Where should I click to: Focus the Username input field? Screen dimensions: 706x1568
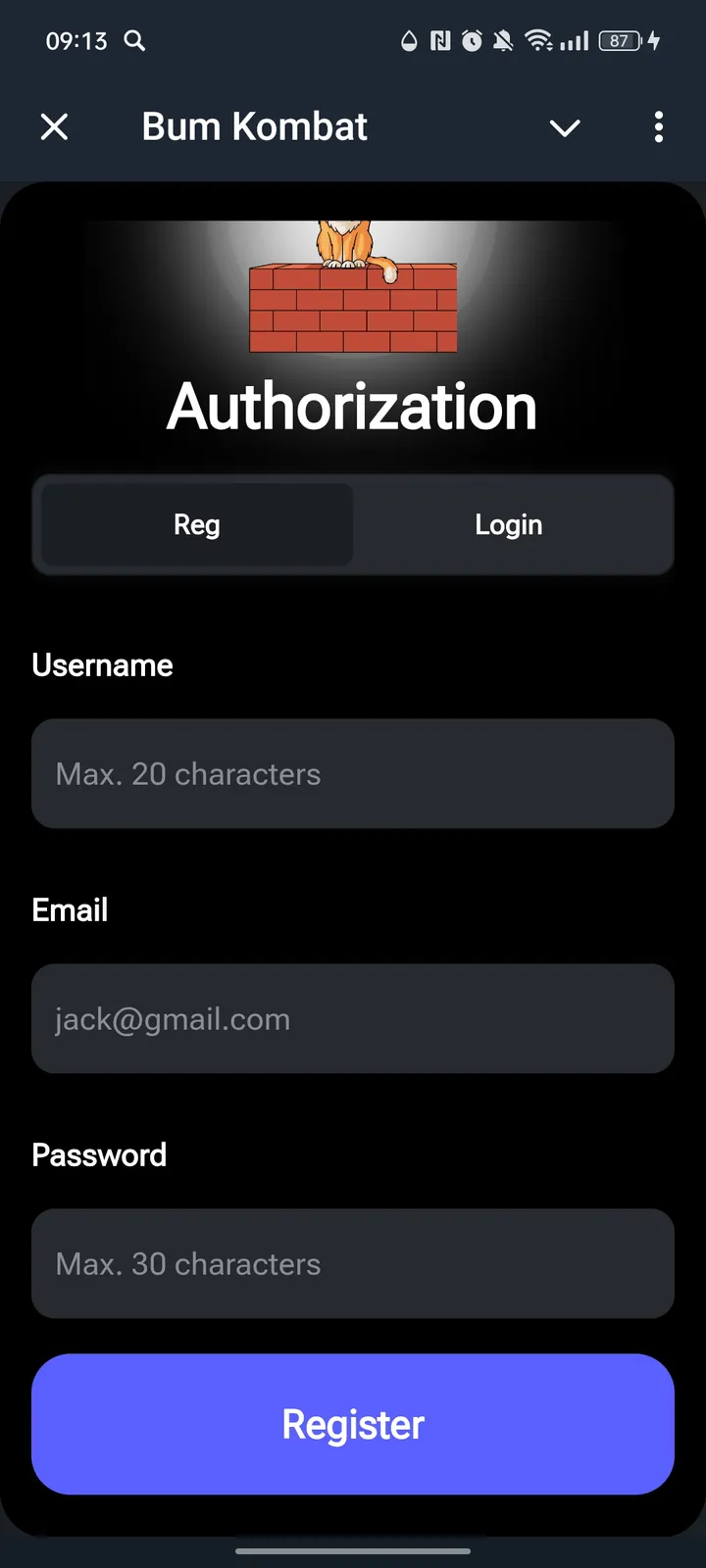point(353,774)
